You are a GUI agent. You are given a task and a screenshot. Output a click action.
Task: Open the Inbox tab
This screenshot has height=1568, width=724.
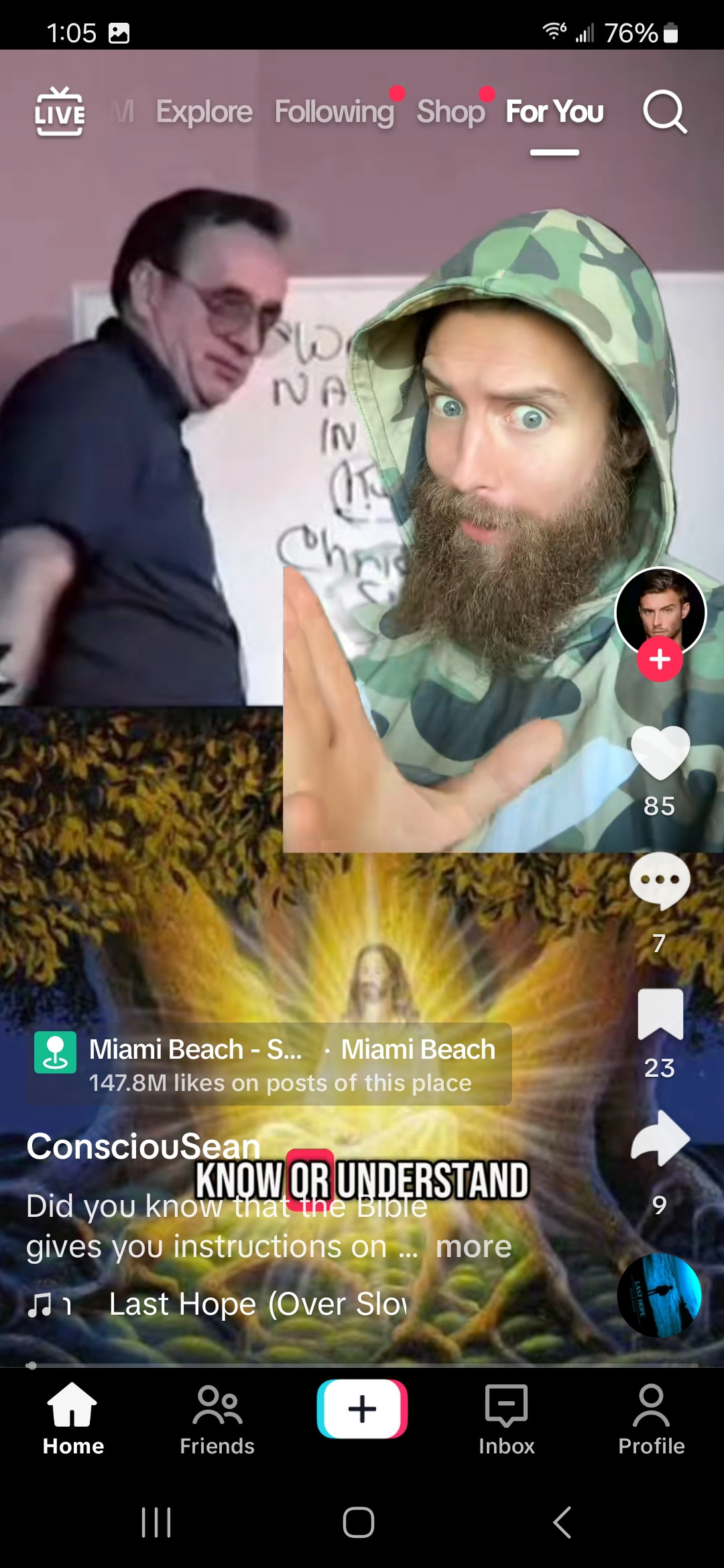tap(507, 1419)
